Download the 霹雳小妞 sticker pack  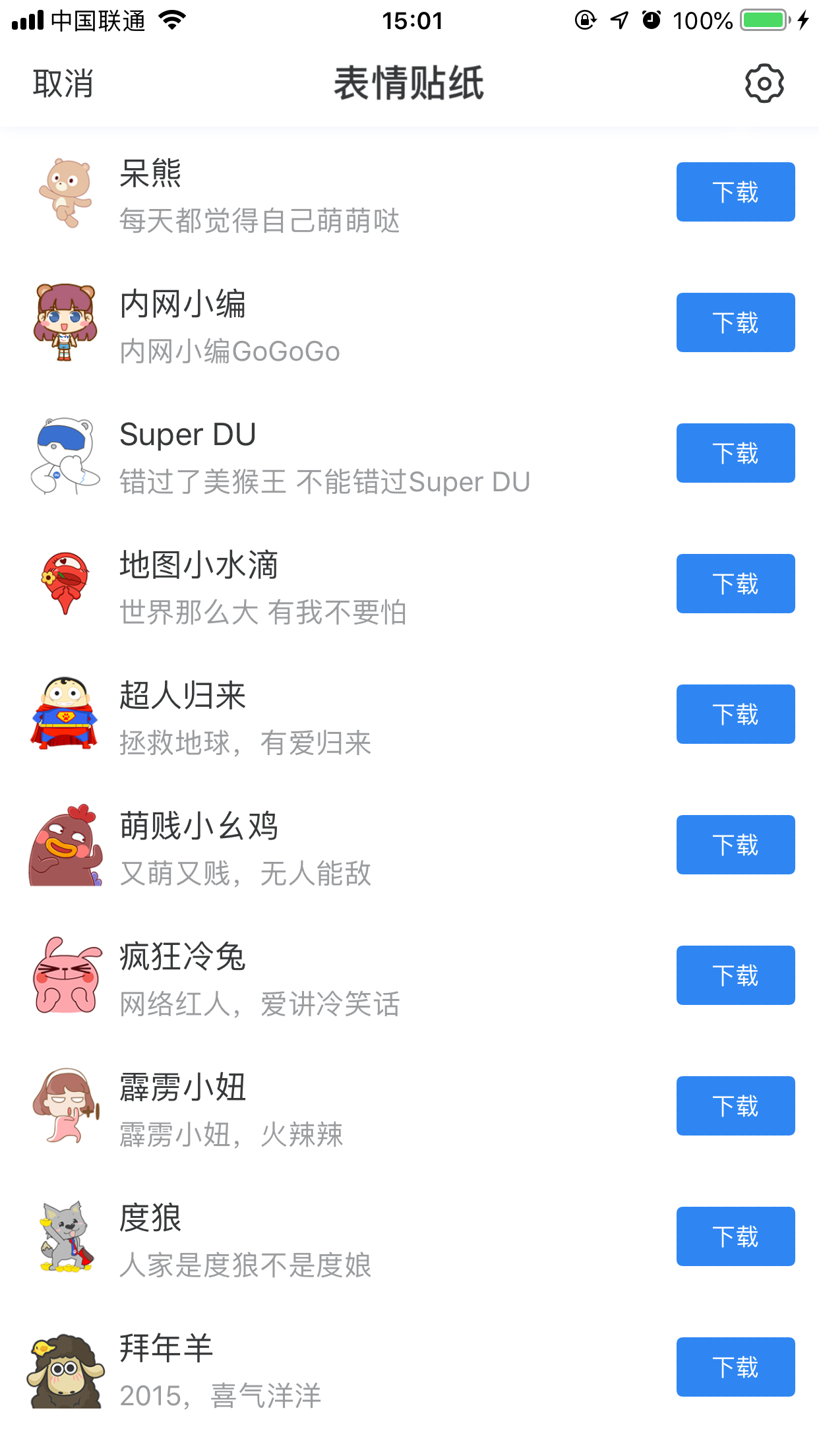(735, 1106)
